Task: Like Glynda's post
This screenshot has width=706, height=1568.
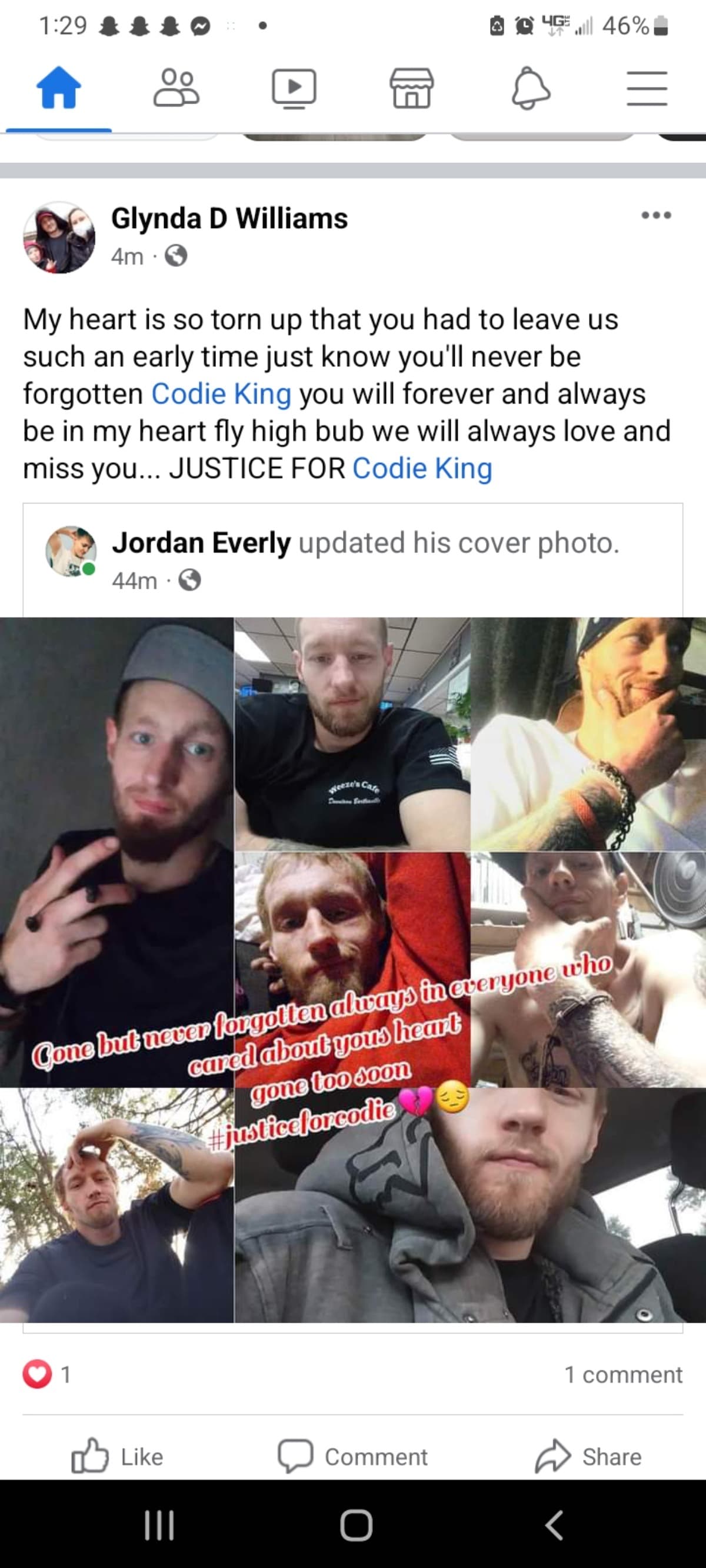Action: [118, 1457]
